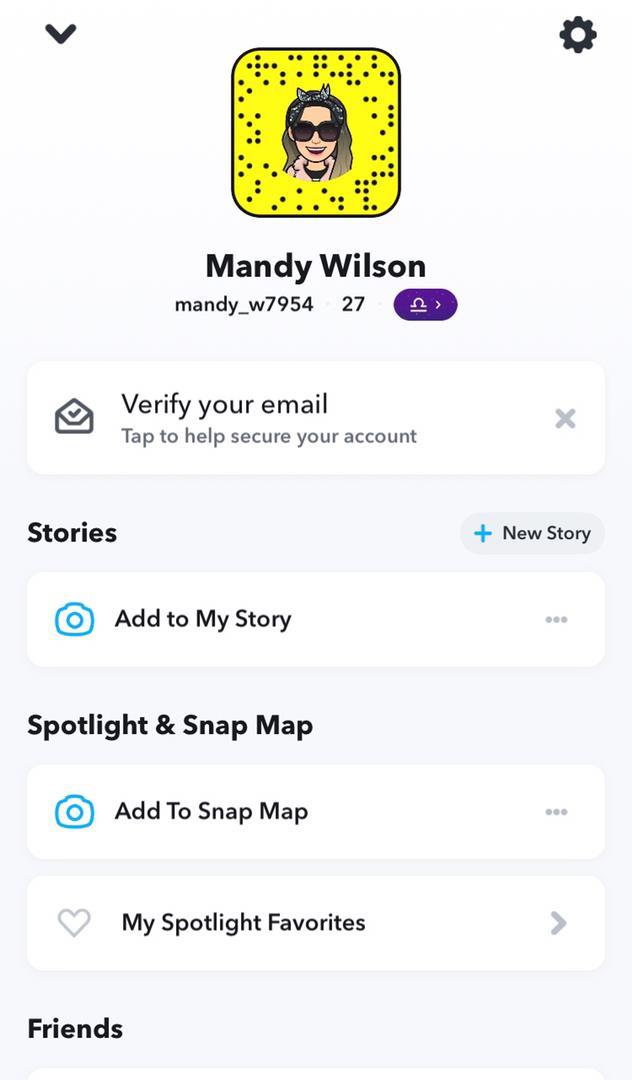
Task: Create a New Story
Action: [532, 533]
